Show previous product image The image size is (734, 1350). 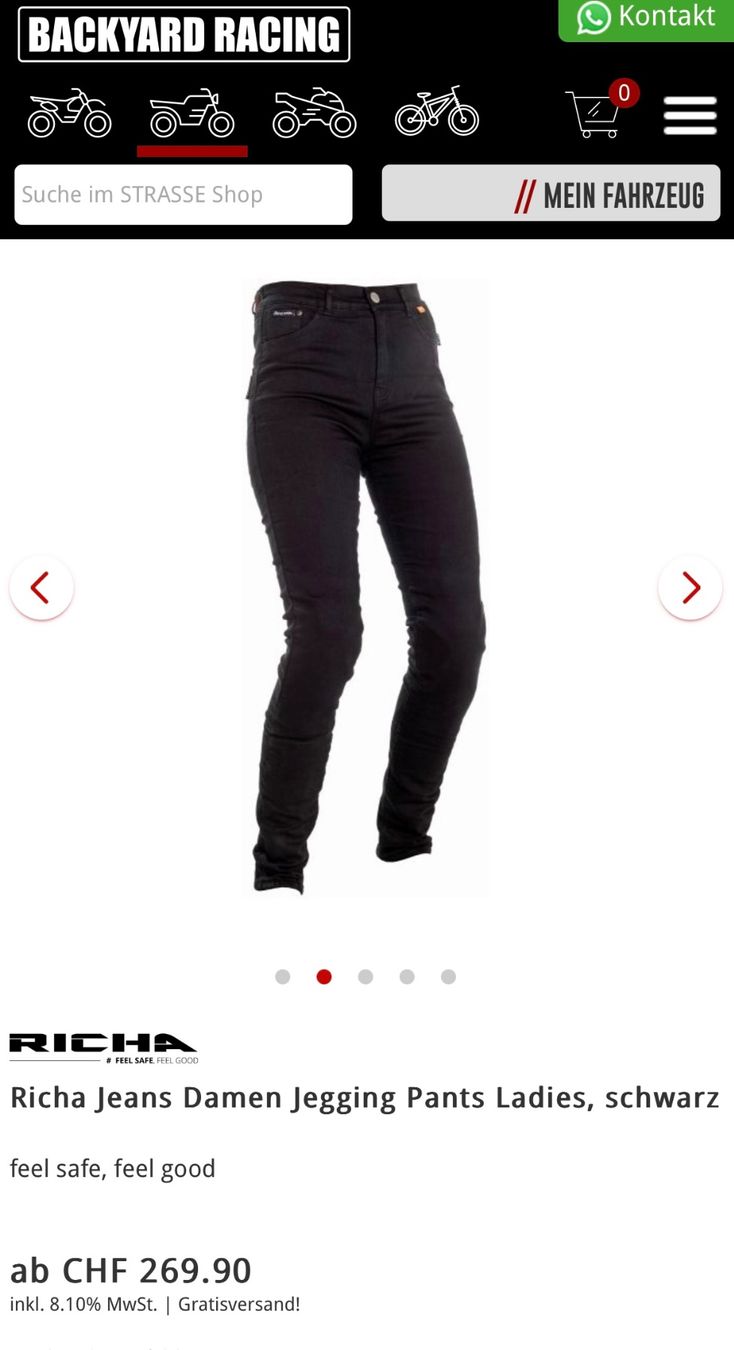pos(41,588)
